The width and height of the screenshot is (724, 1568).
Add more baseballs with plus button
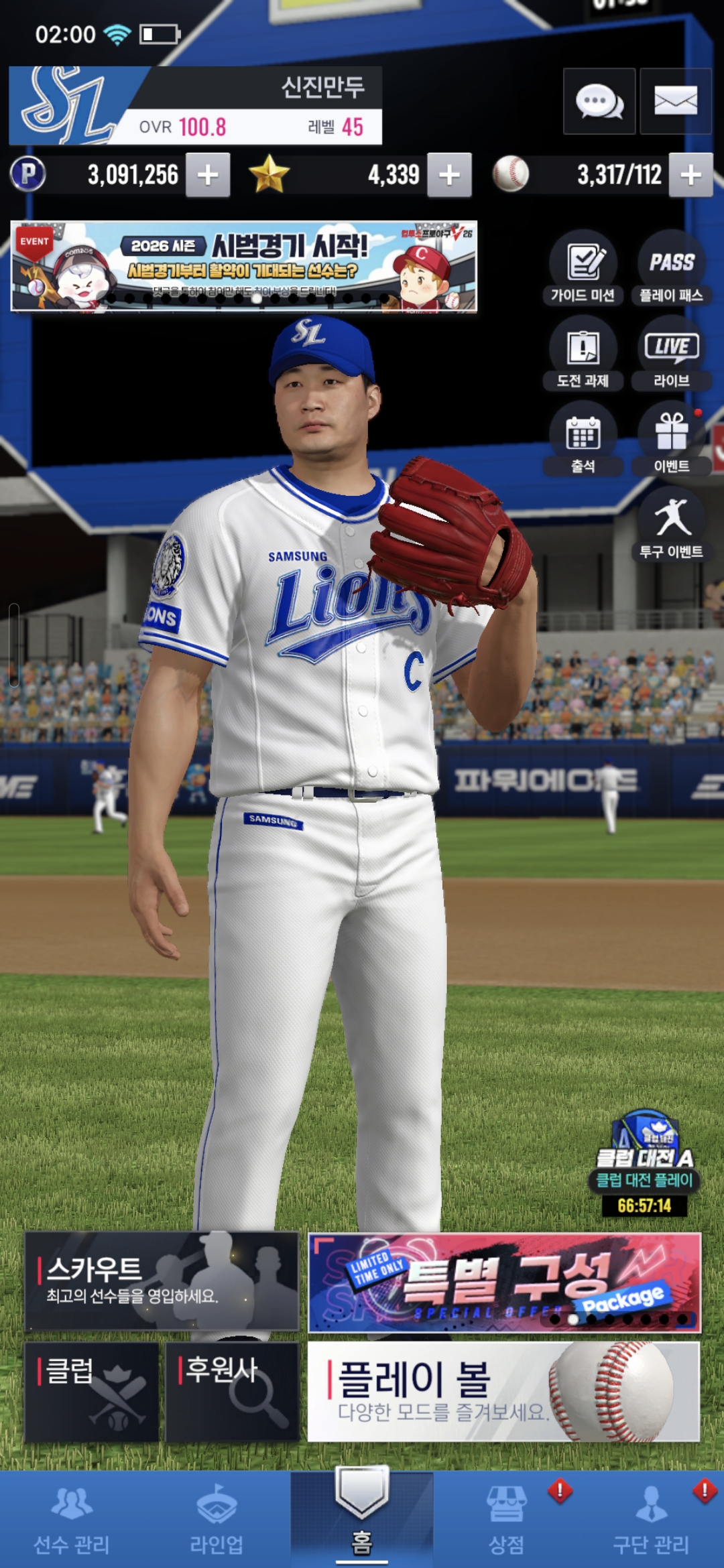(x=690, y=175)
